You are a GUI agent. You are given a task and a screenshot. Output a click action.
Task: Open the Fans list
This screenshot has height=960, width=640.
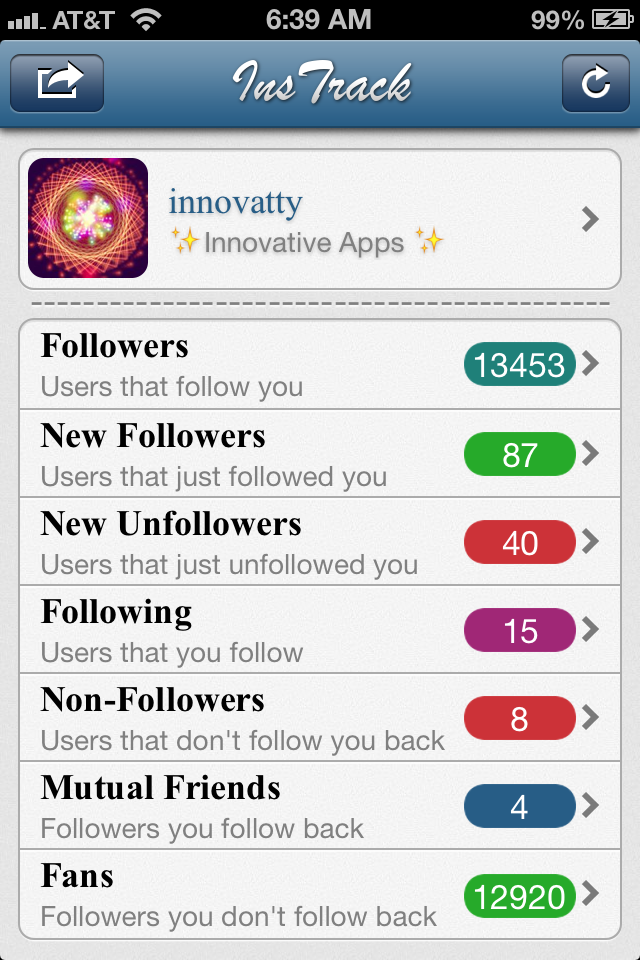pos(320,894)
